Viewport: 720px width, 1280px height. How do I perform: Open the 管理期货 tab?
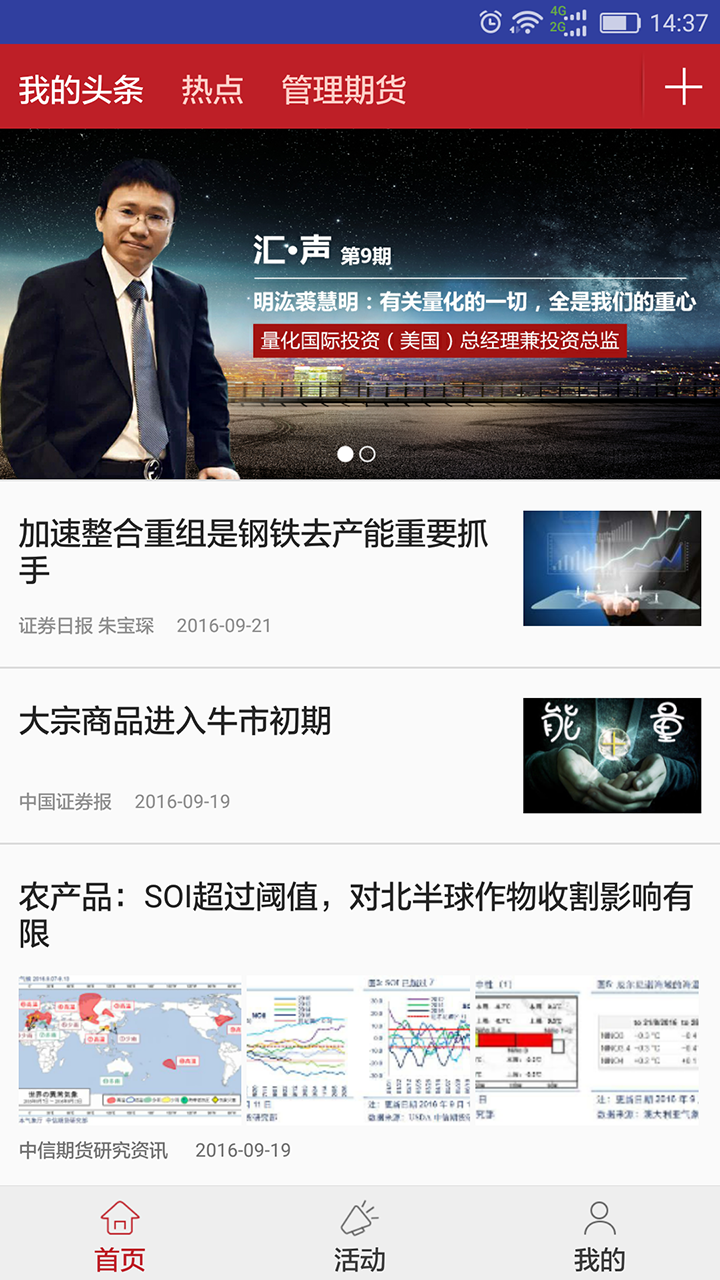(x=343, y=90)
